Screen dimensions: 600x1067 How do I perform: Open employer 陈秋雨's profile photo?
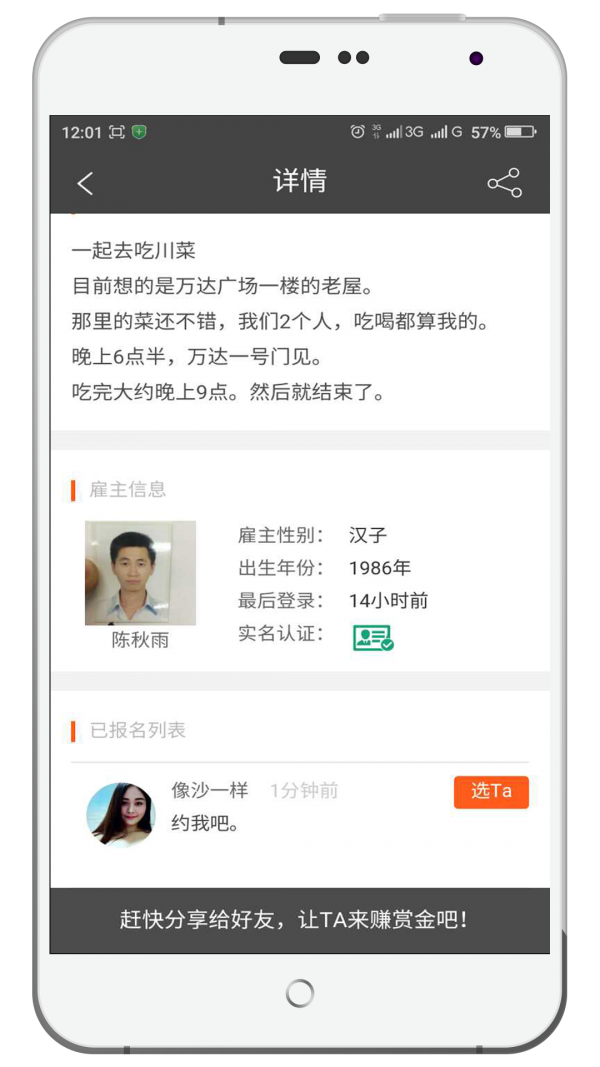click(x=140, y=573)
